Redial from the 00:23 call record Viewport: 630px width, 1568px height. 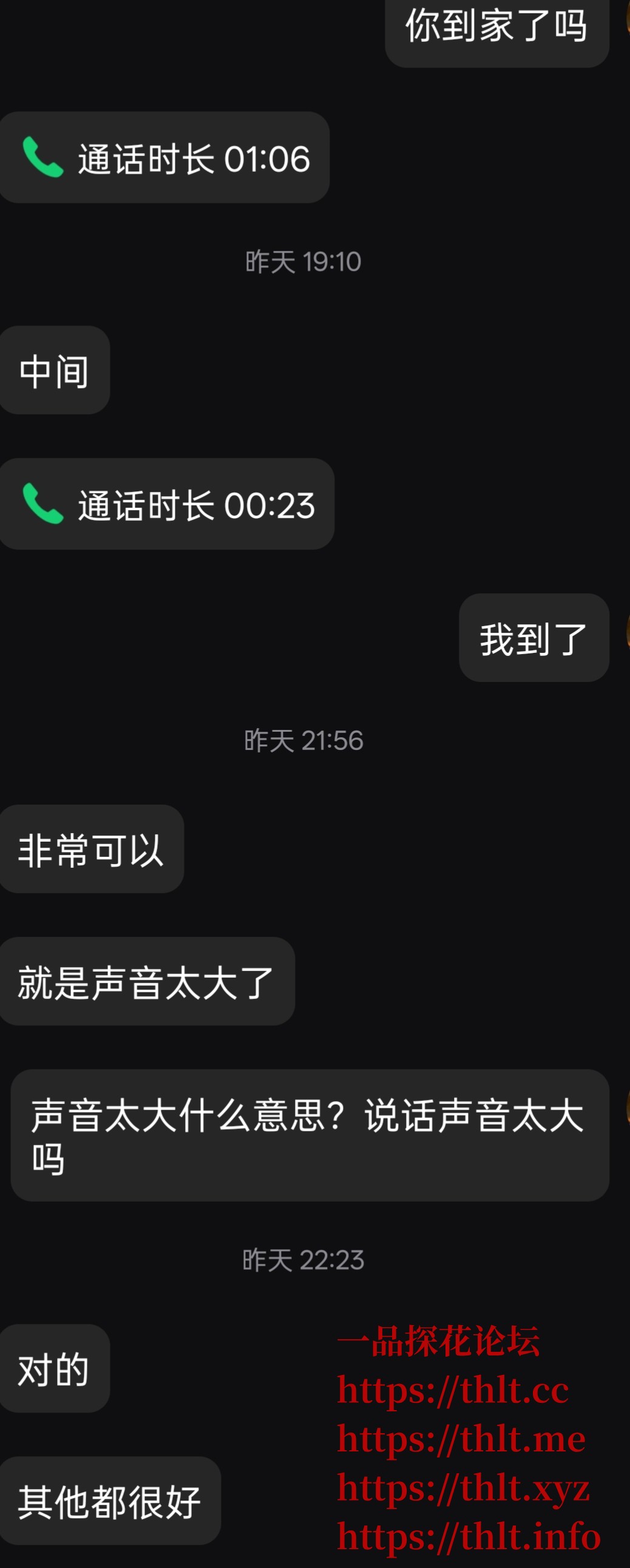(168, 505)
